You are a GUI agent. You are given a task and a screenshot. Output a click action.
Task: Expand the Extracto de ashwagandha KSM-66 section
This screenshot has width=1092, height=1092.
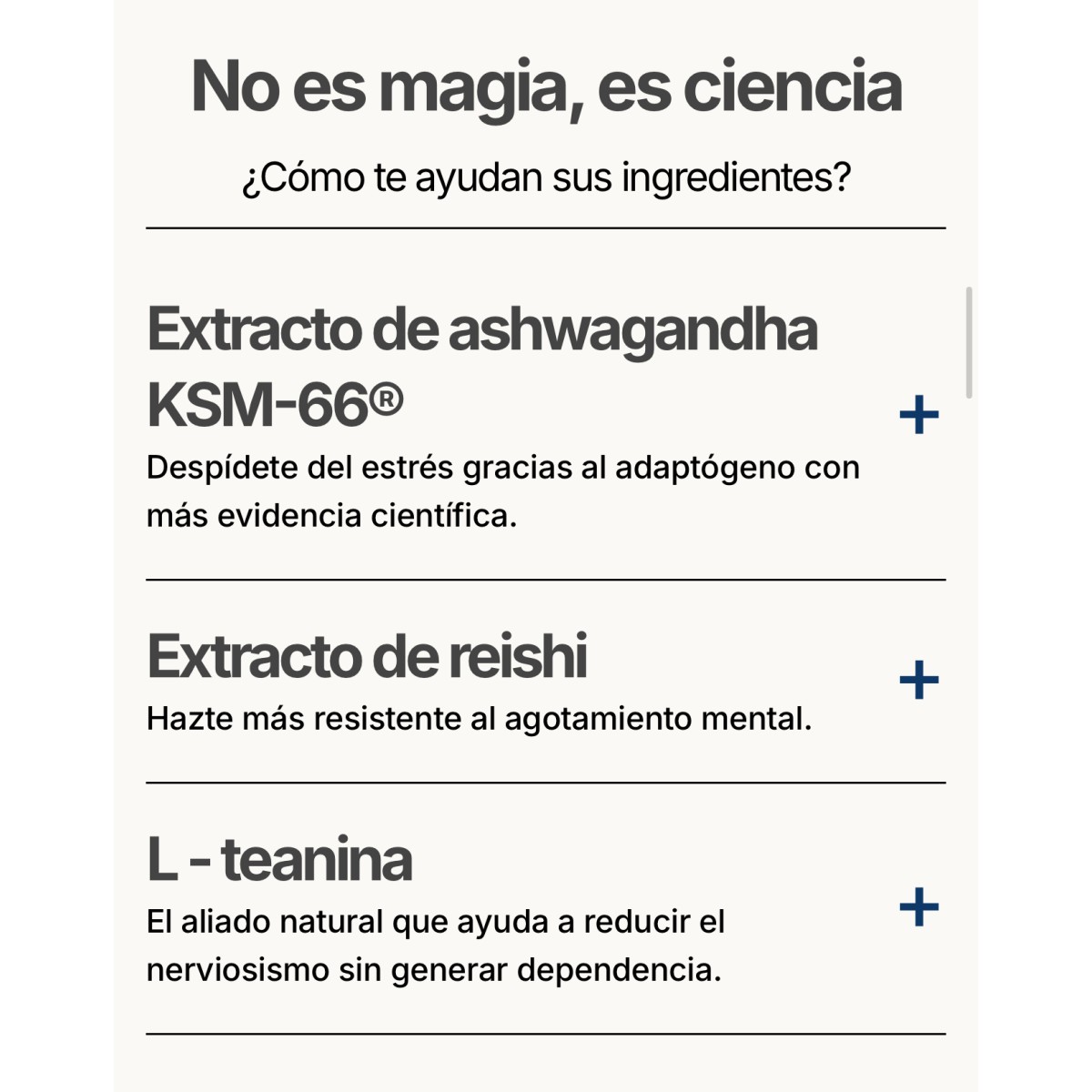918,416
